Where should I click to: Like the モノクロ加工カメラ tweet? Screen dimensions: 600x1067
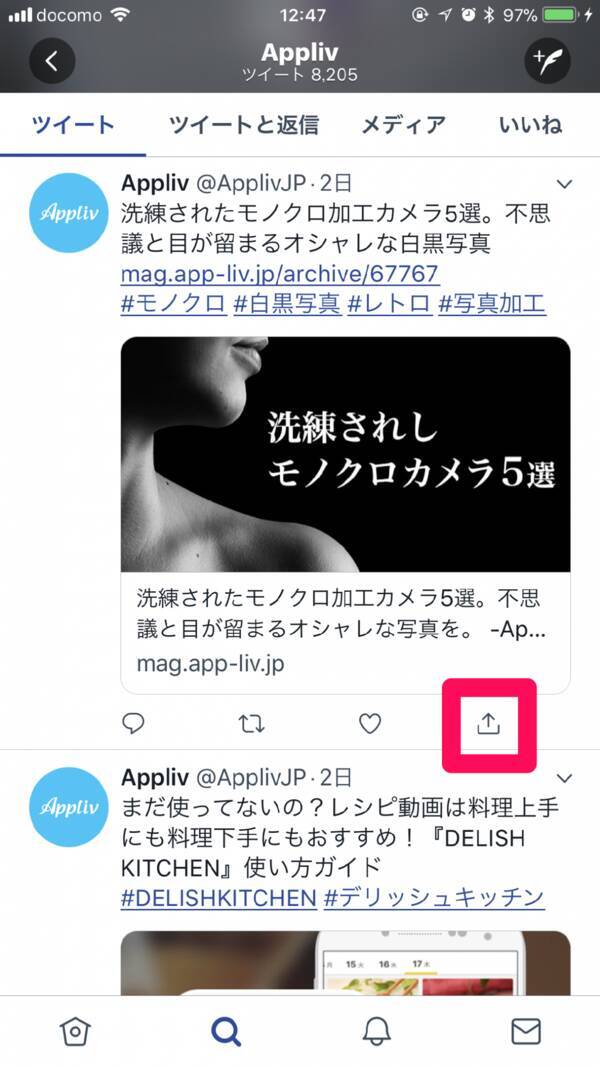tap(370, 723)
